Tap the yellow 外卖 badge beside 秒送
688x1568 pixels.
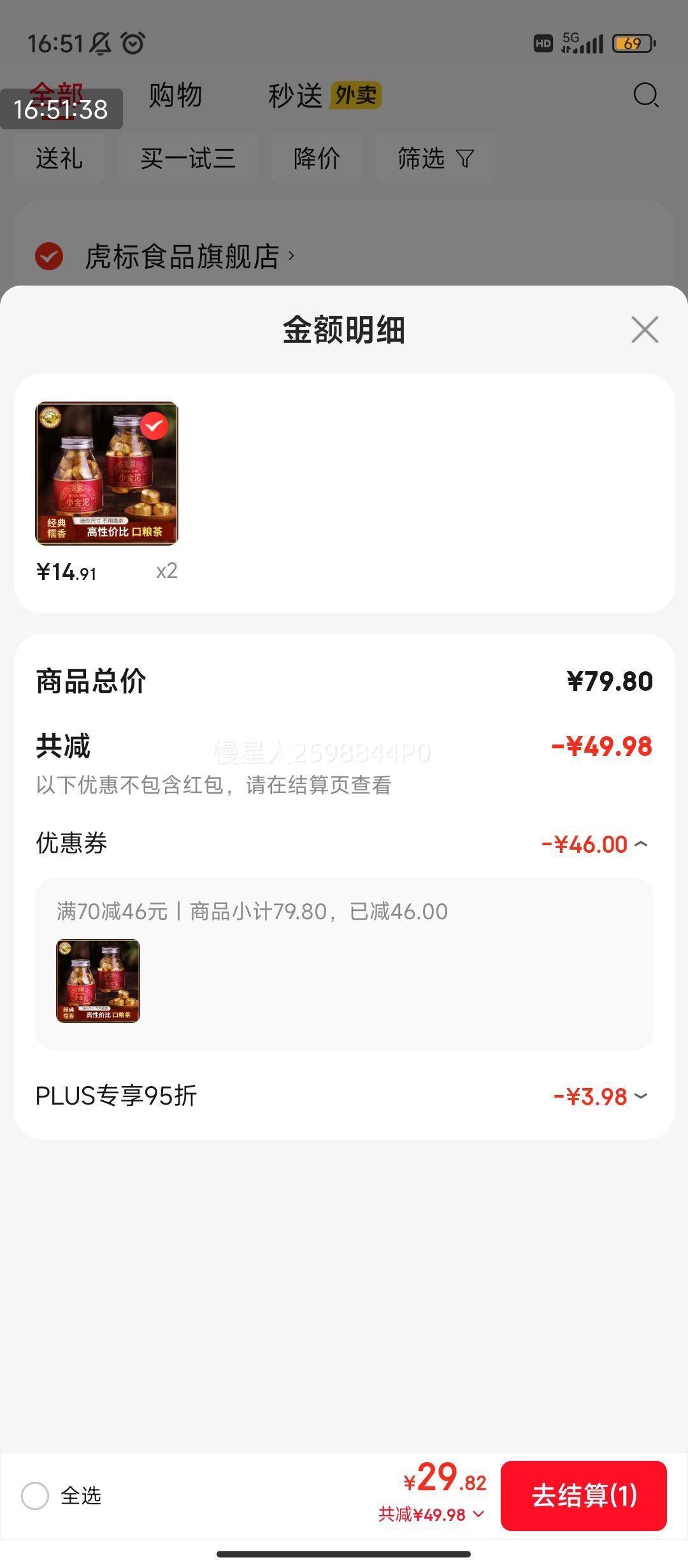(357, 96)
